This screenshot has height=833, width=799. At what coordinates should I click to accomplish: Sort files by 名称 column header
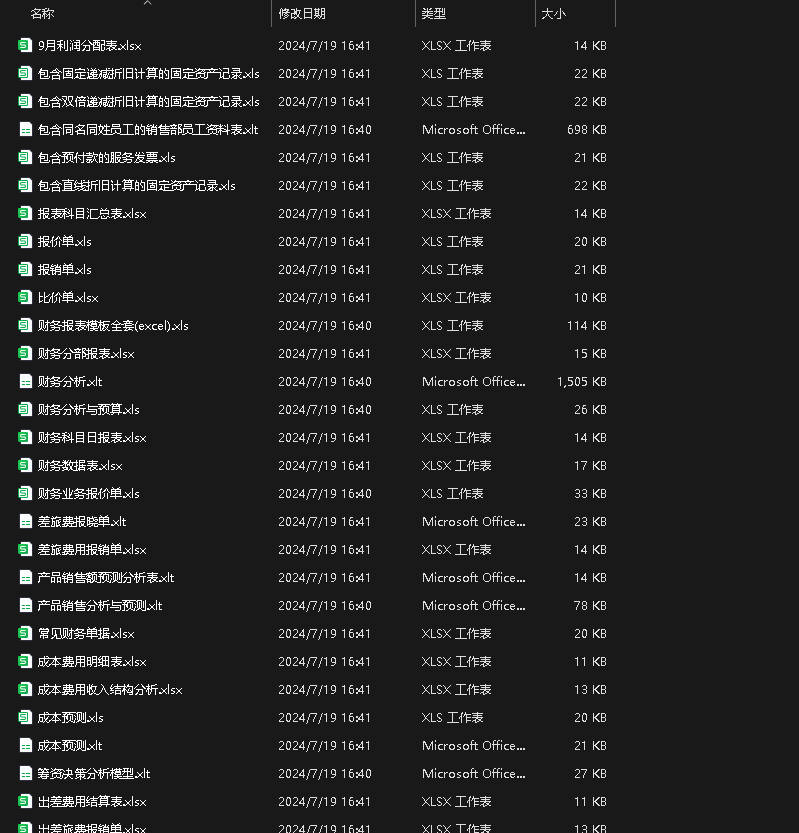coord(42,14)
